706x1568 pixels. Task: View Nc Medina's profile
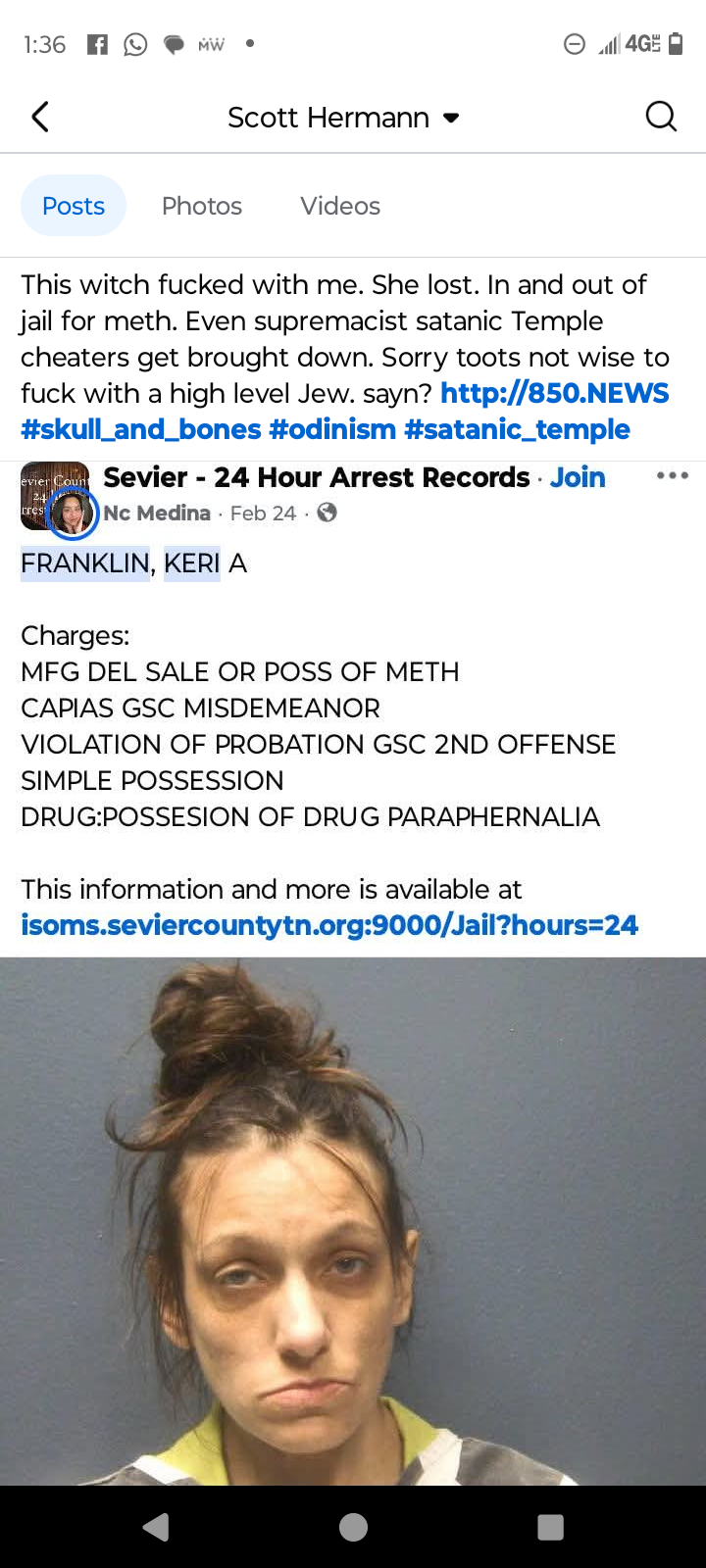tap(157, 513)
